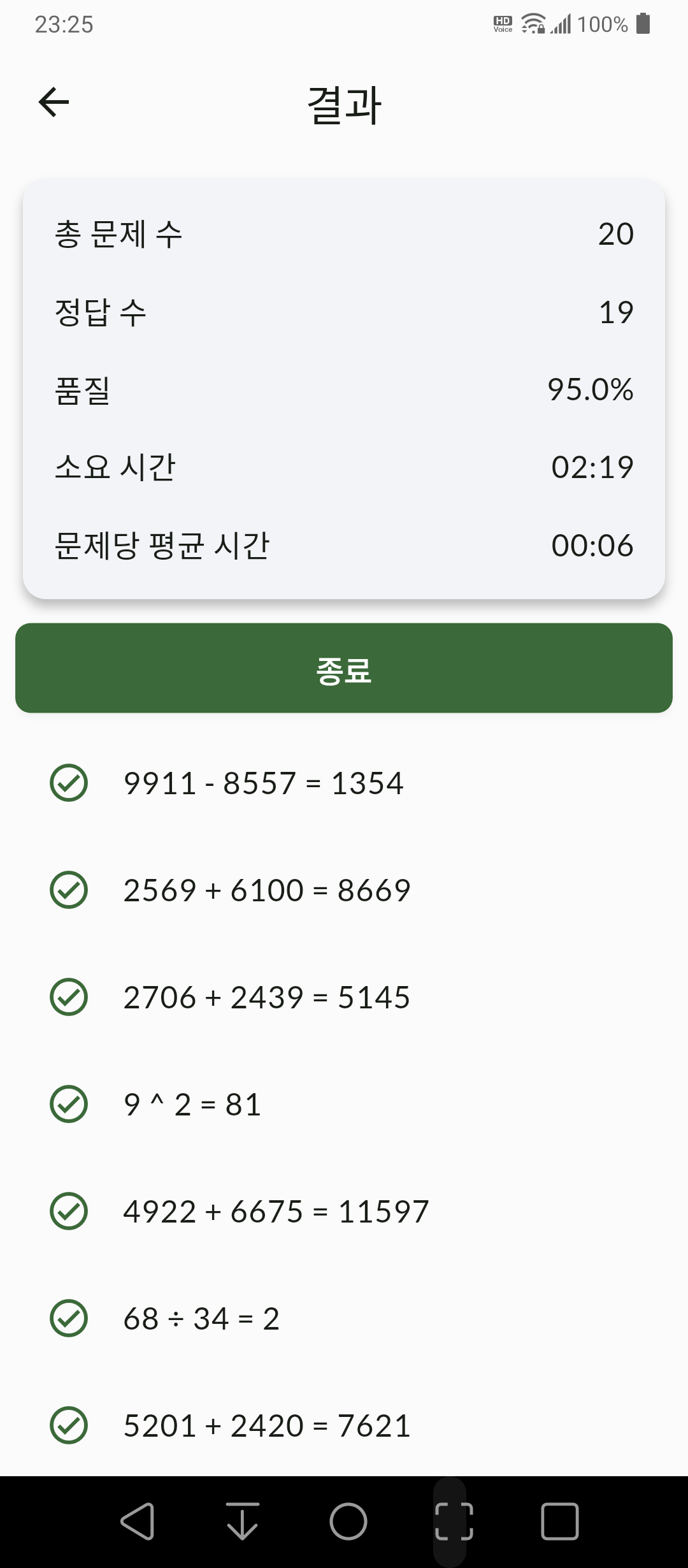This screenshot has width=688, height=1568.
Task: Go back using the top arrow
Action: tap(54, 103)
